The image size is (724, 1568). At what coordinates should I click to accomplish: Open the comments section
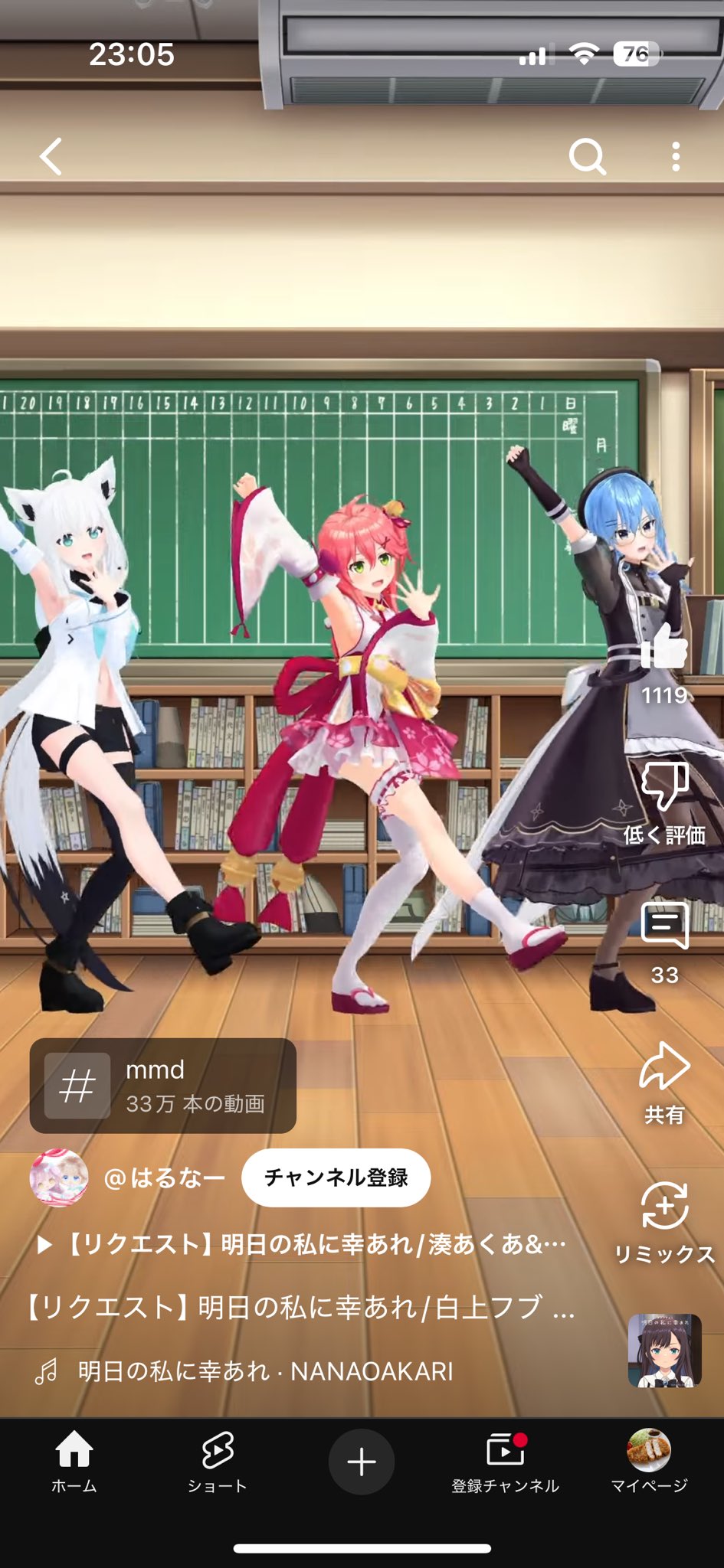663,928
